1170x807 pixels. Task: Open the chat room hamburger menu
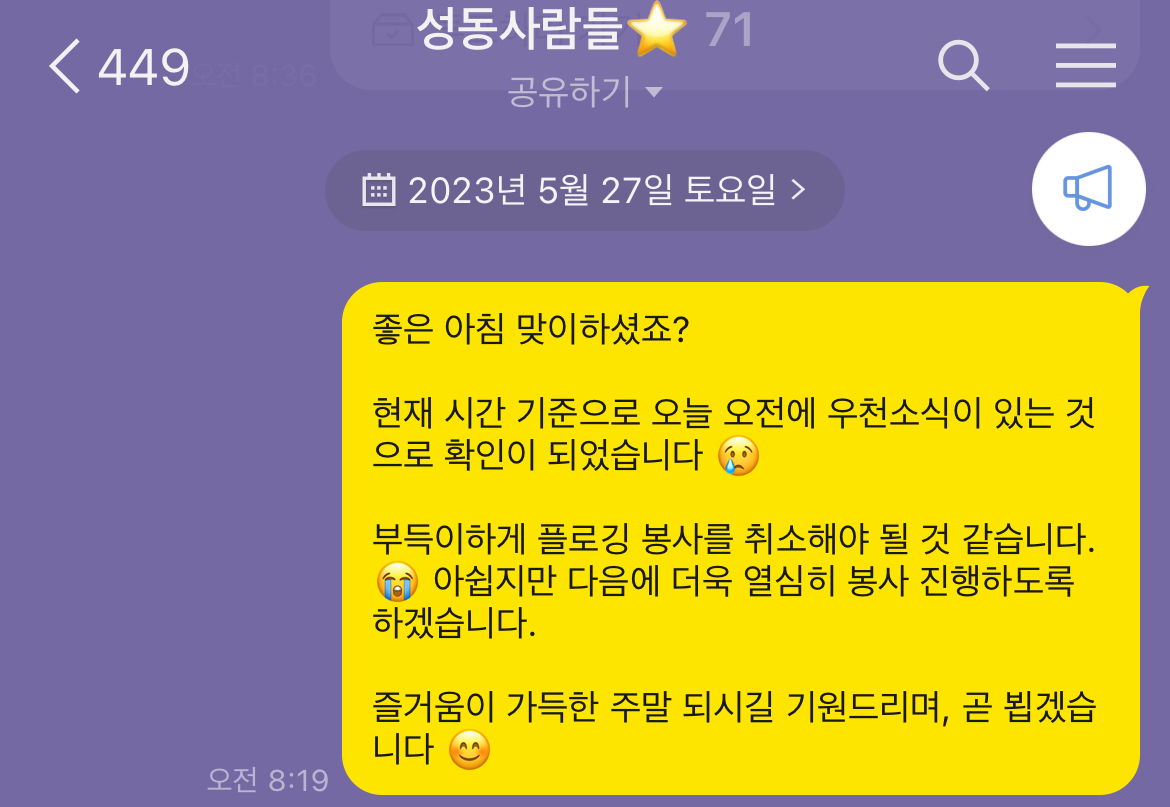point(1085,66)
